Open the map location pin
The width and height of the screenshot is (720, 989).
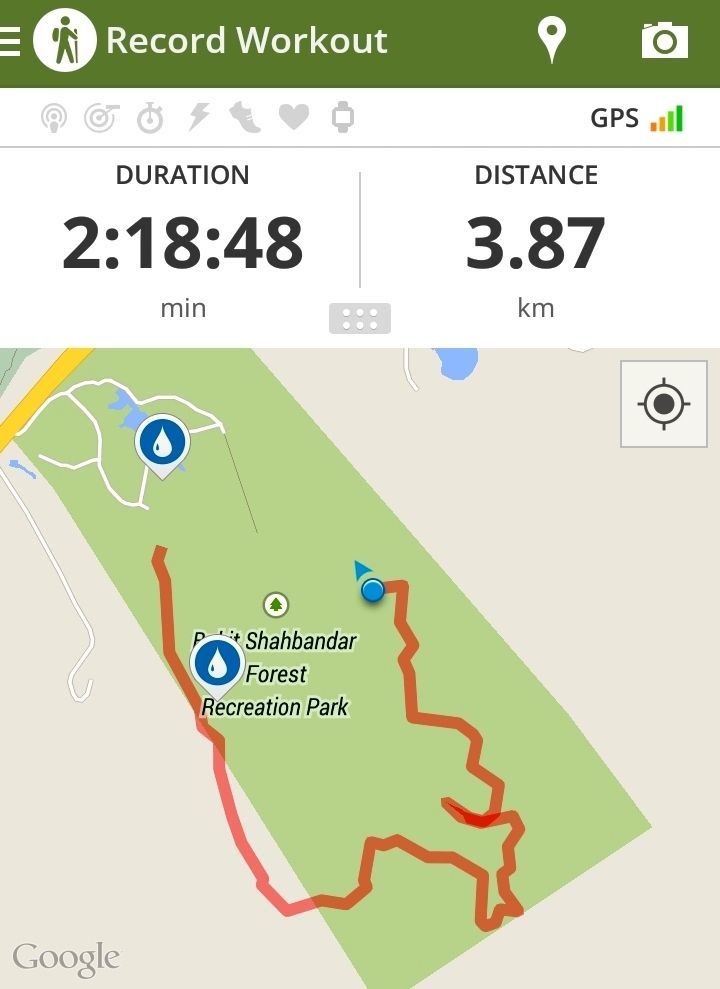click(x=551, y=41)
